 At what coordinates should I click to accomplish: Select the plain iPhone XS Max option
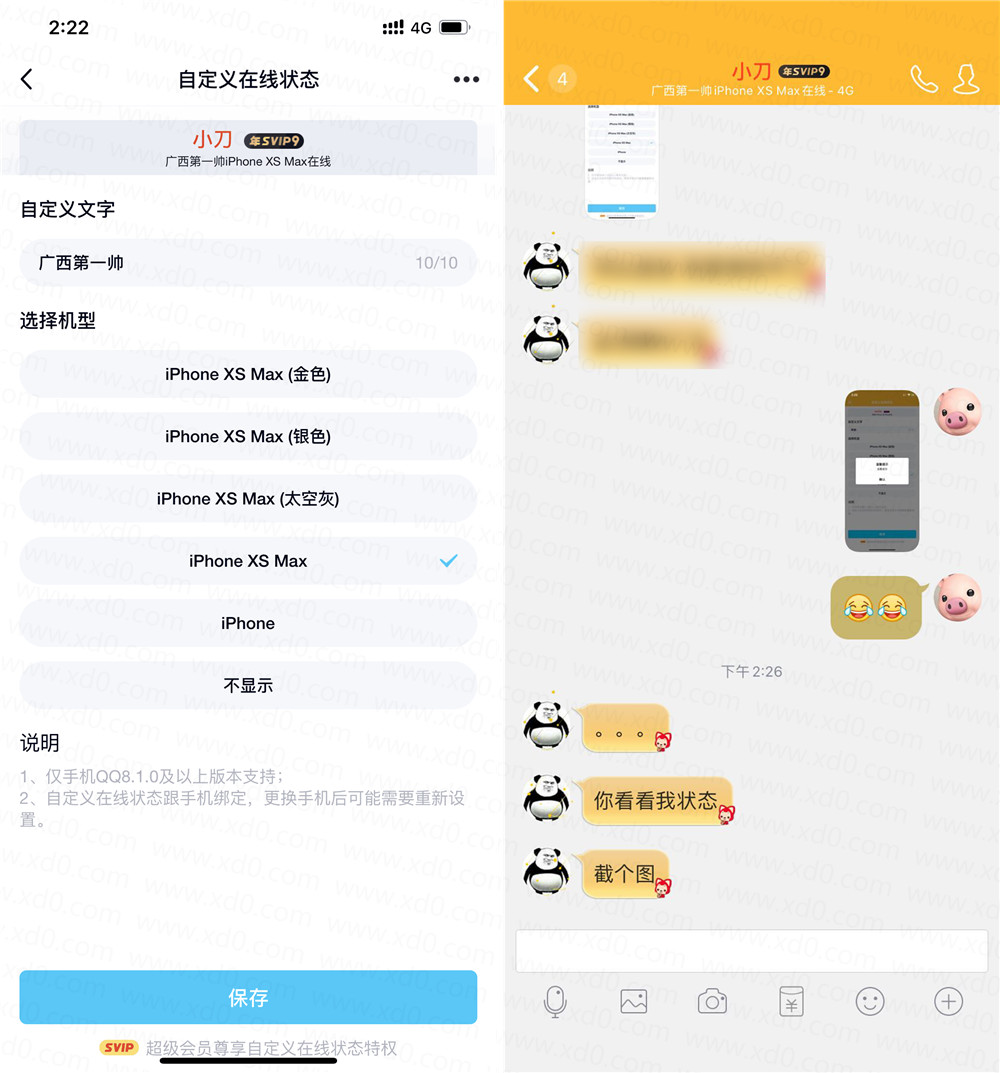pos(248,561)
